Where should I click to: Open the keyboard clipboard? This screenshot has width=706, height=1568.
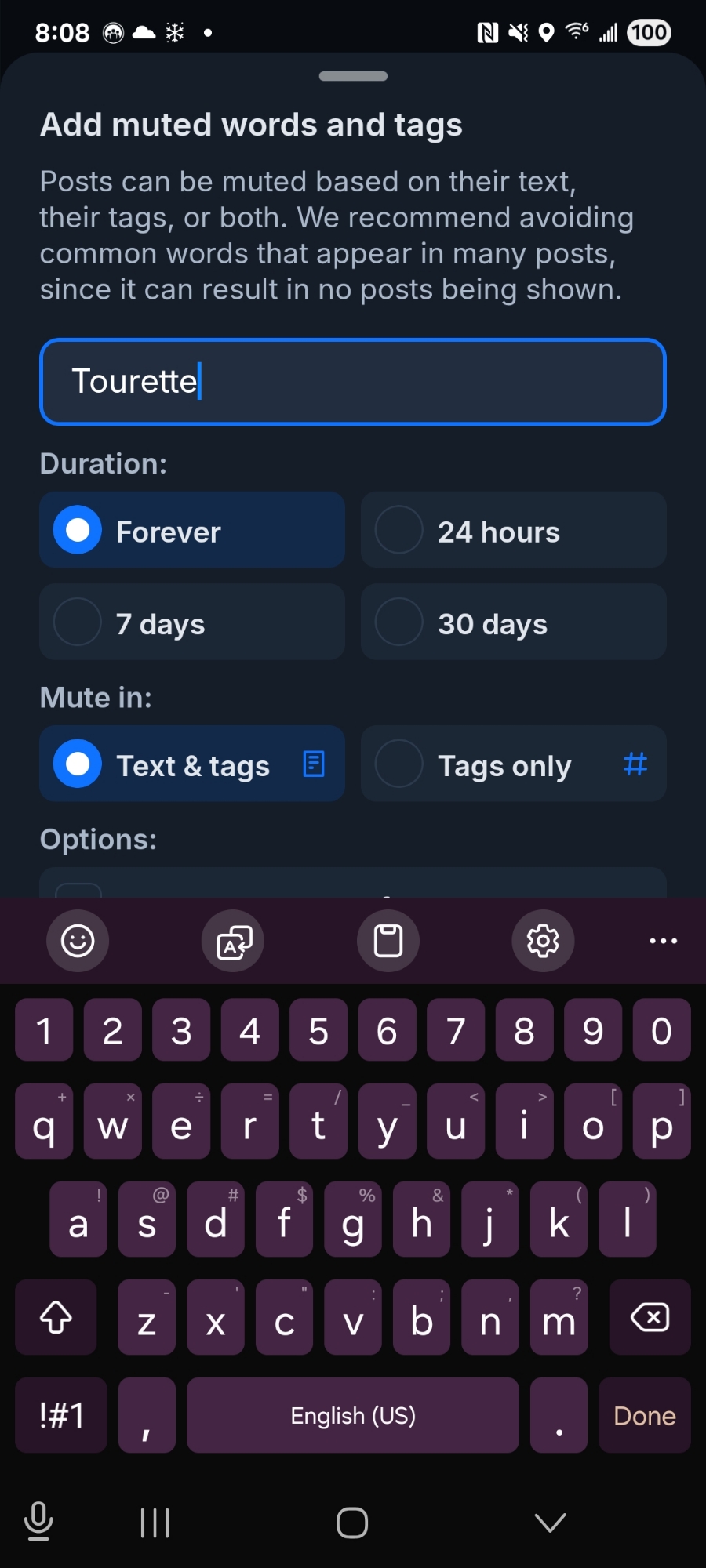pos(388,941)
